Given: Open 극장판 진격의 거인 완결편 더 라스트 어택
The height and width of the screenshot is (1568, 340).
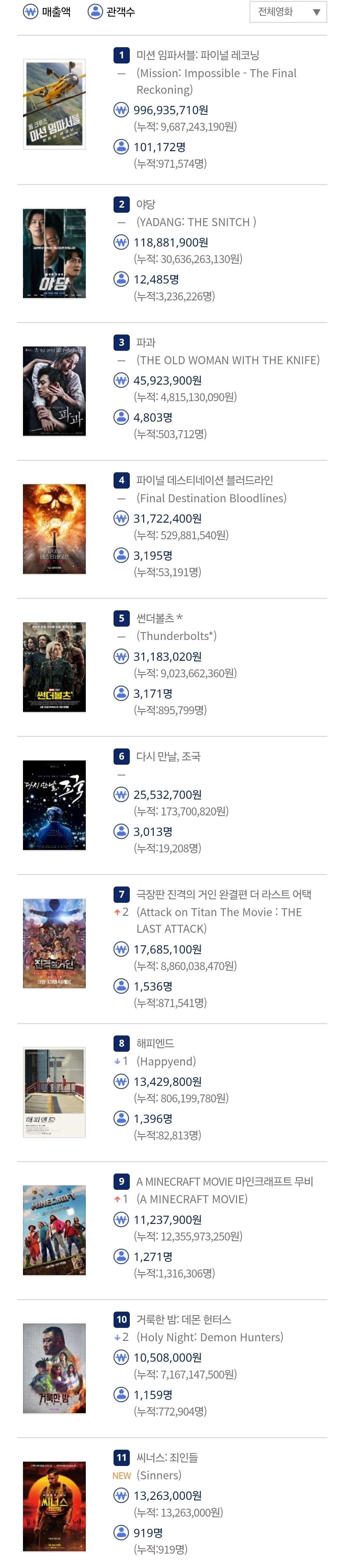Looking at the screenshot, I should coord(223,894).
